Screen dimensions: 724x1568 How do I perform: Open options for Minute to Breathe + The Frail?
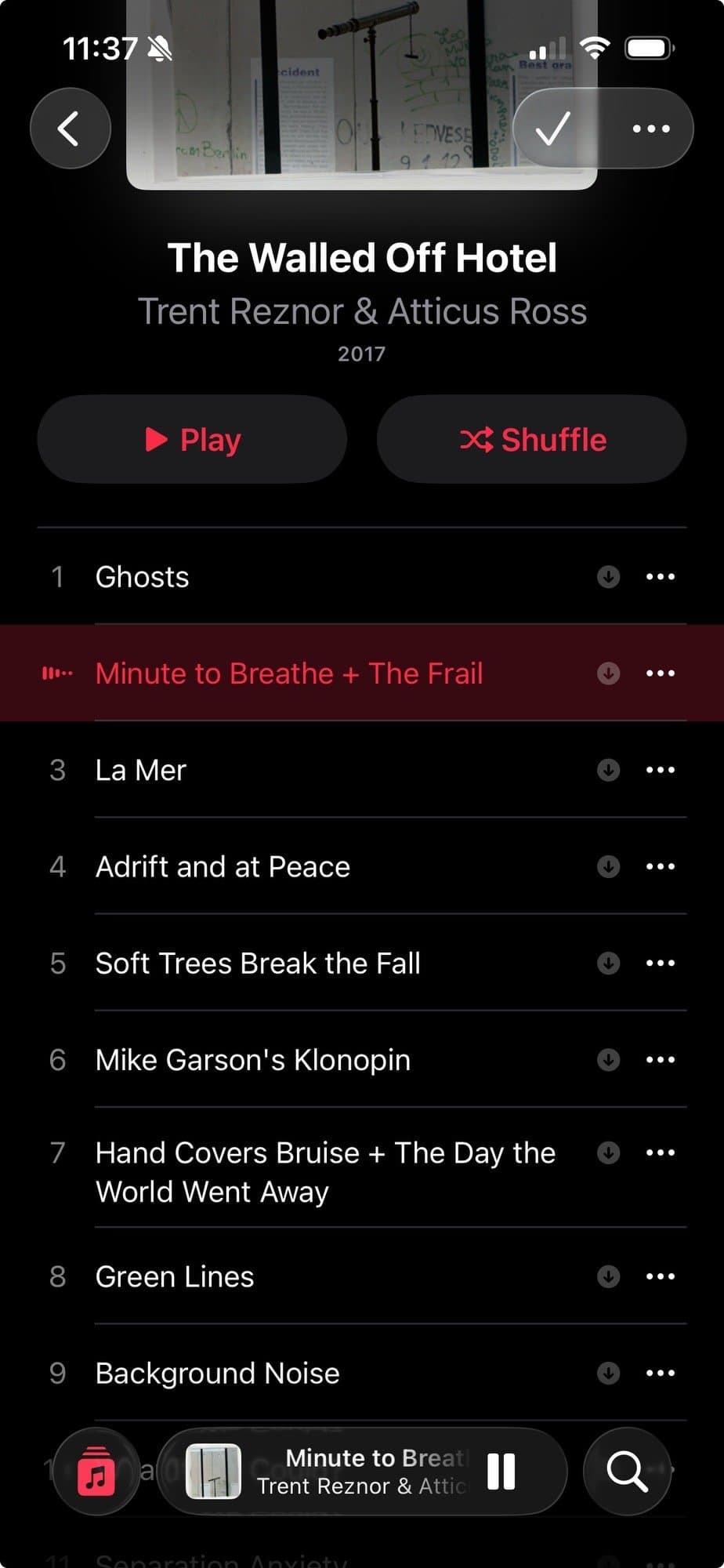click(661, 673)
